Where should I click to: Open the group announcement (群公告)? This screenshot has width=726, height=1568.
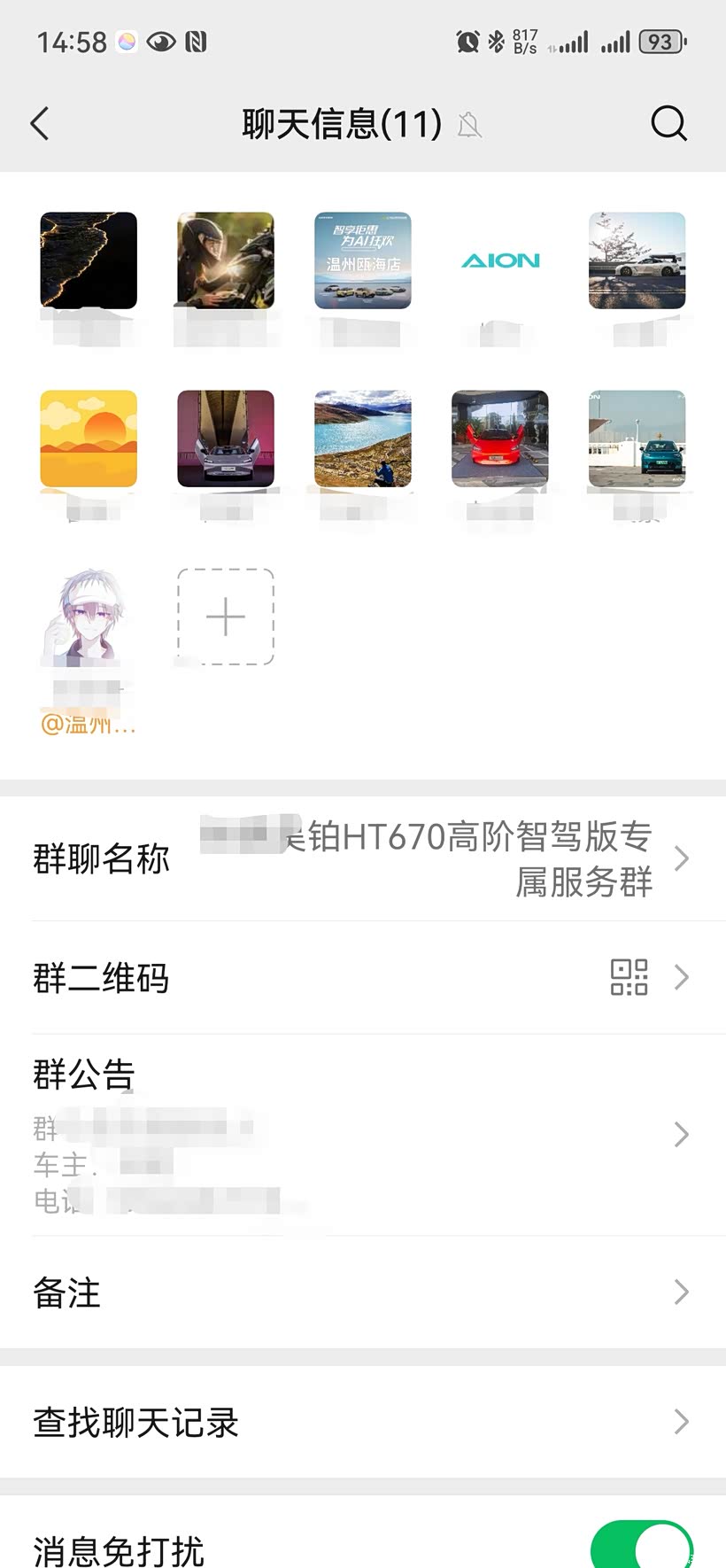363,1134
